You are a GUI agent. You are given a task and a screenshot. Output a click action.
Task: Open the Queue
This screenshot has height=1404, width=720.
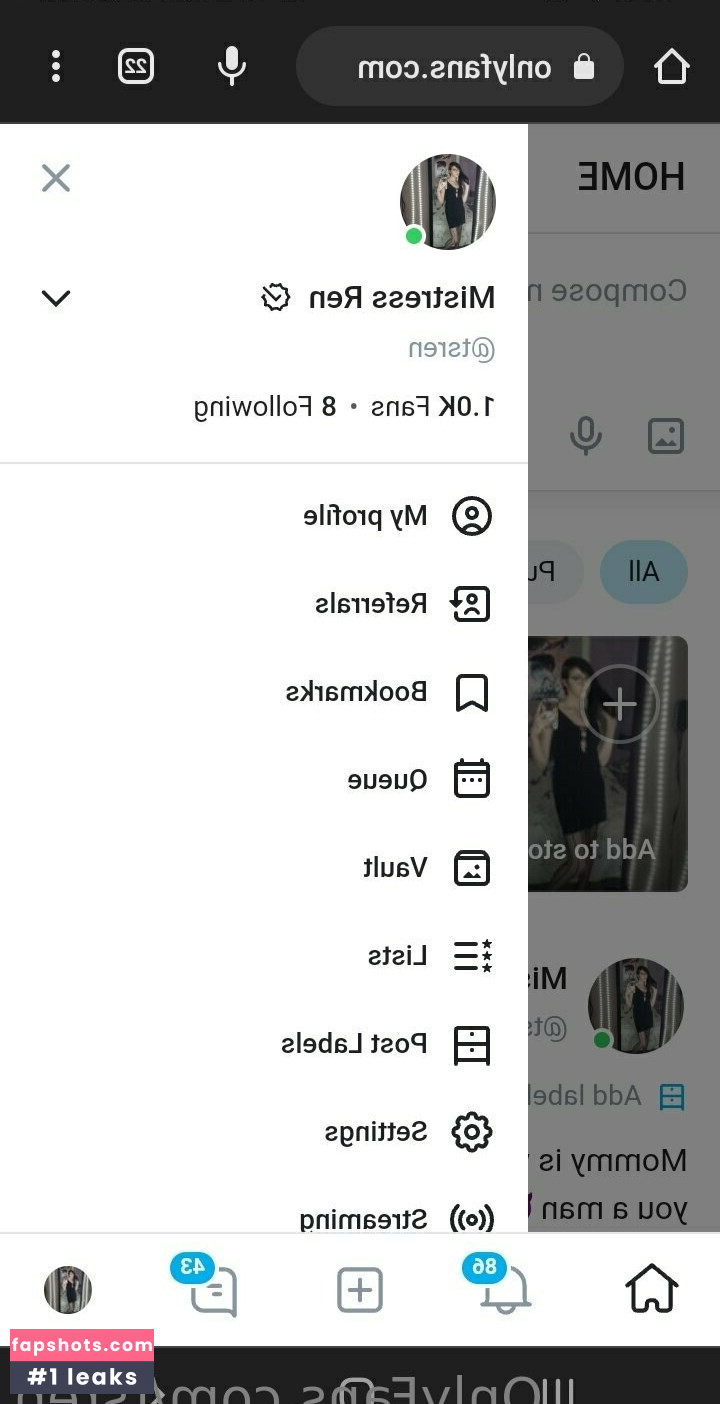point(418,779)
